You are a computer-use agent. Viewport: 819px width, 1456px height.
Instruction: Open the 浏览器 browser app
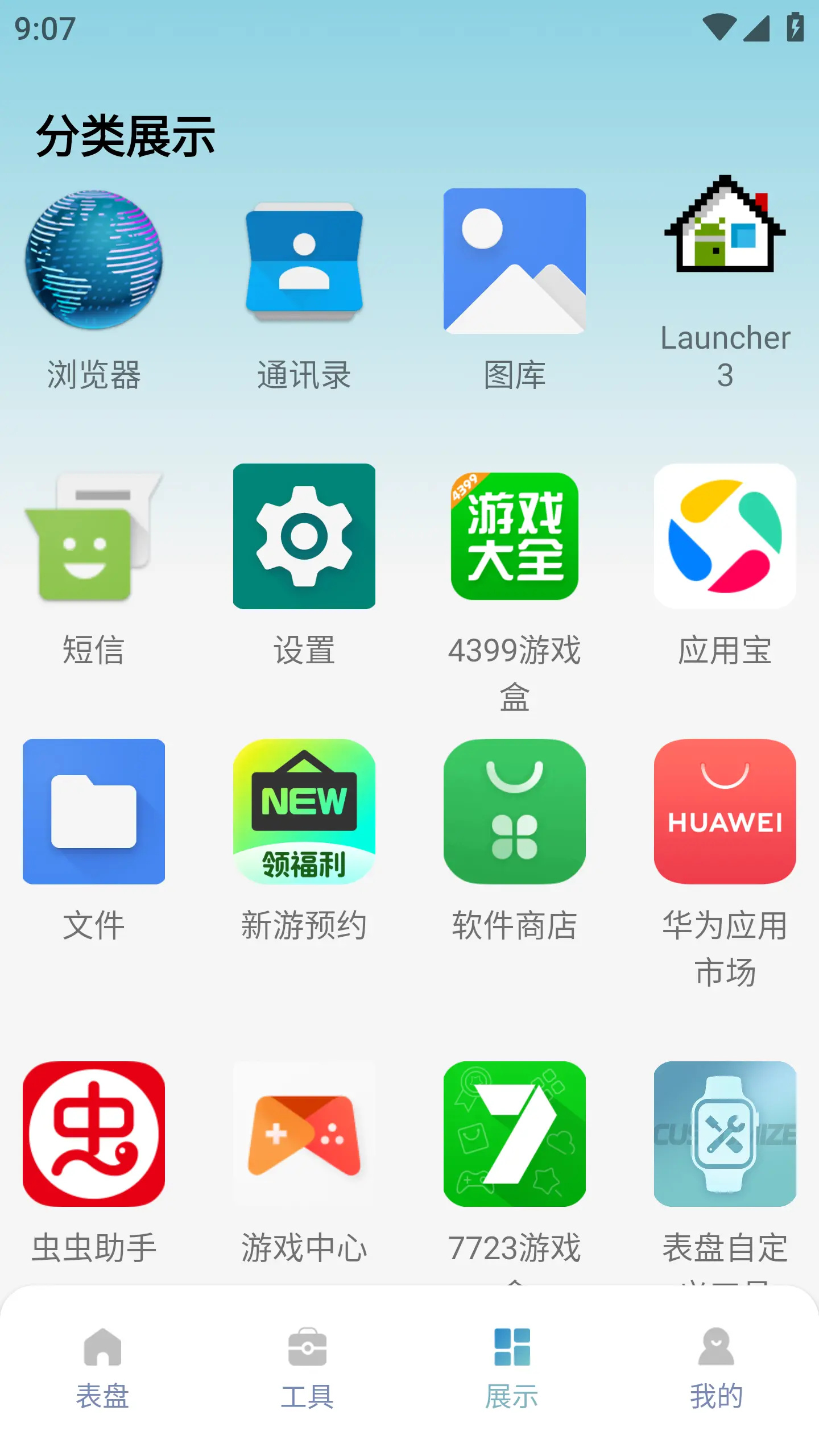[x=94, y=260]
